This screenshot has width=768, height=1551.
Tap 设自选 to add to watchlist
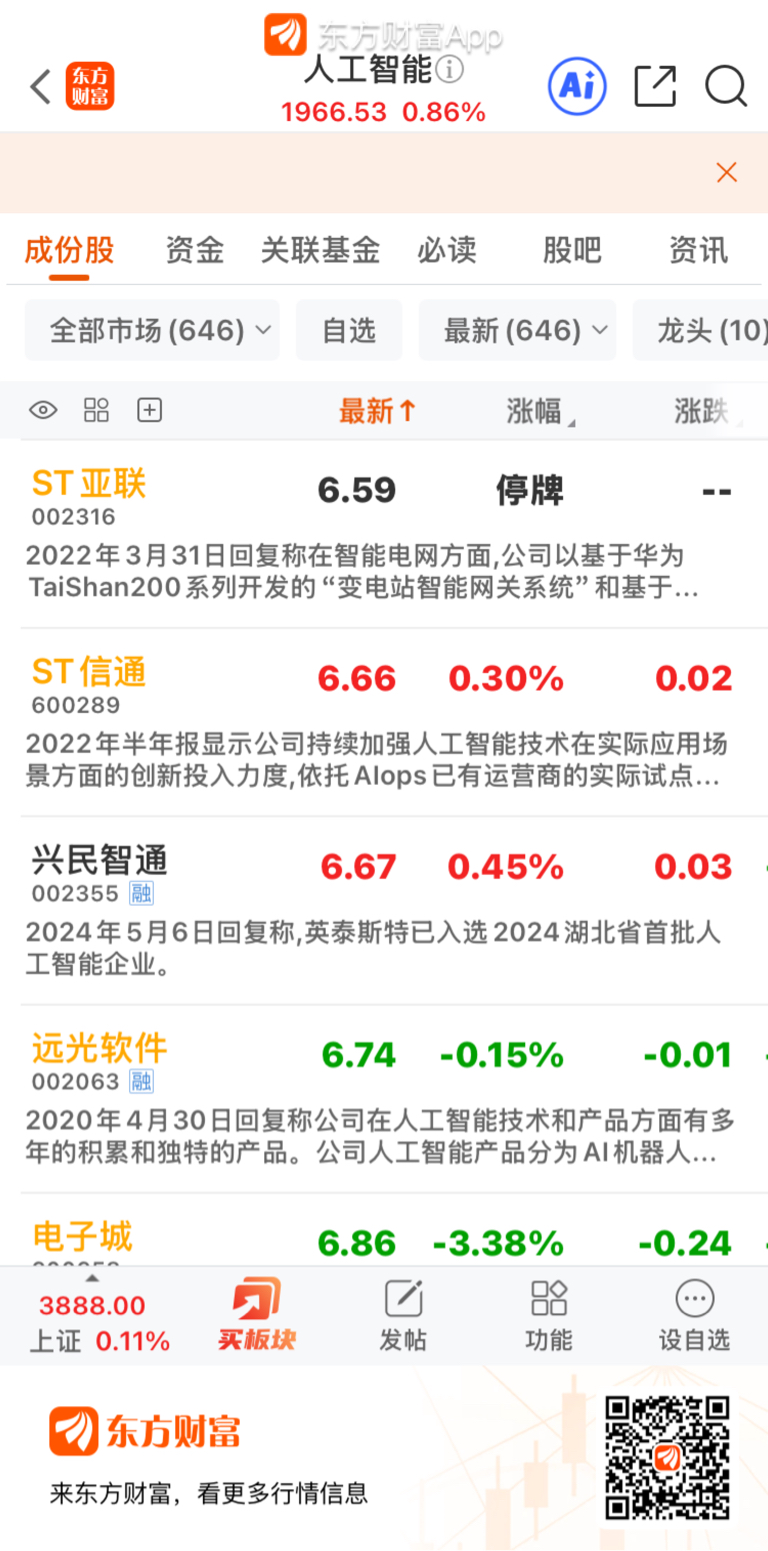click(694, 1316)
